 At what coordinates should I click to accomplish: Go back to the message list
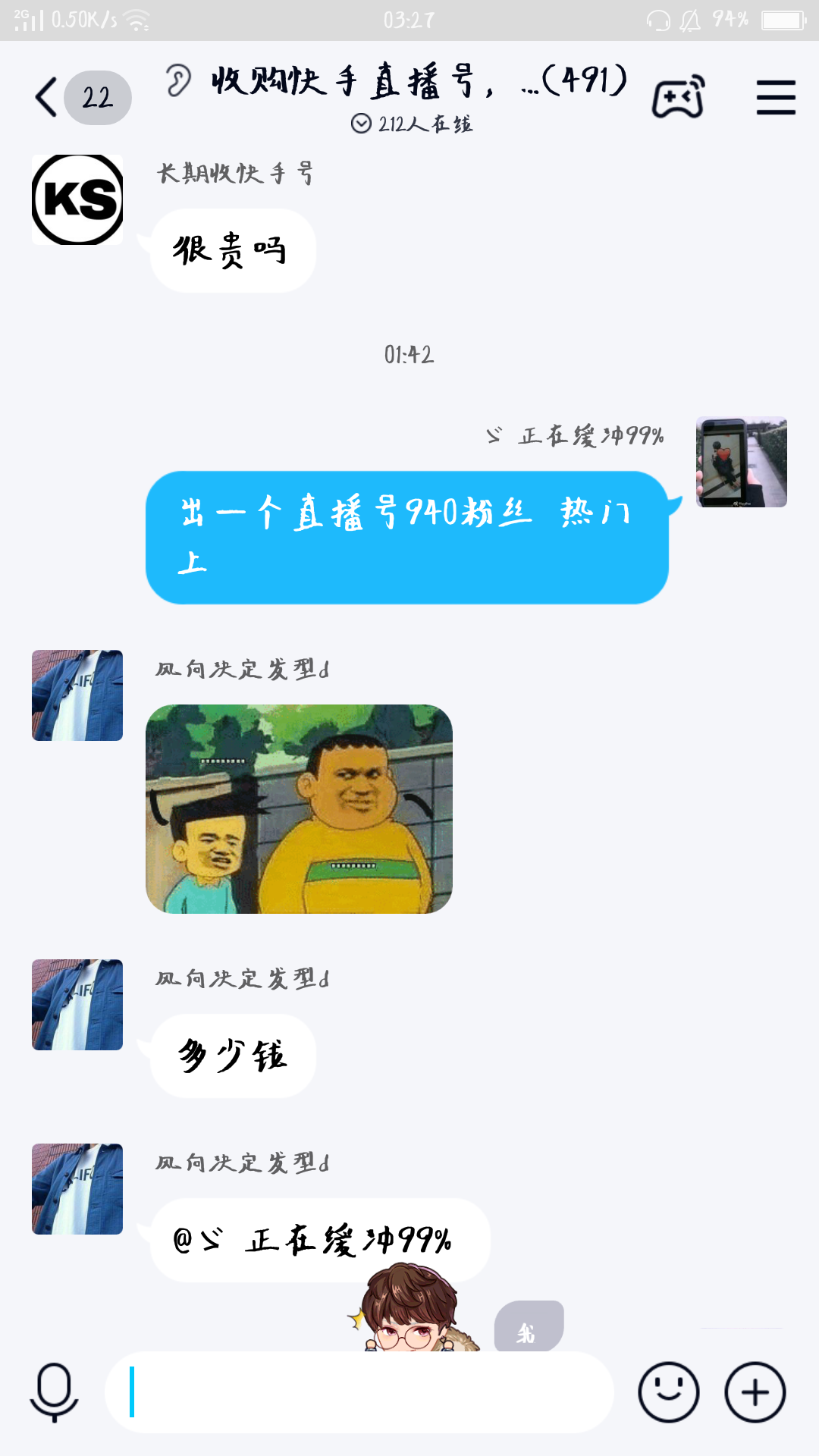(47, 97)
